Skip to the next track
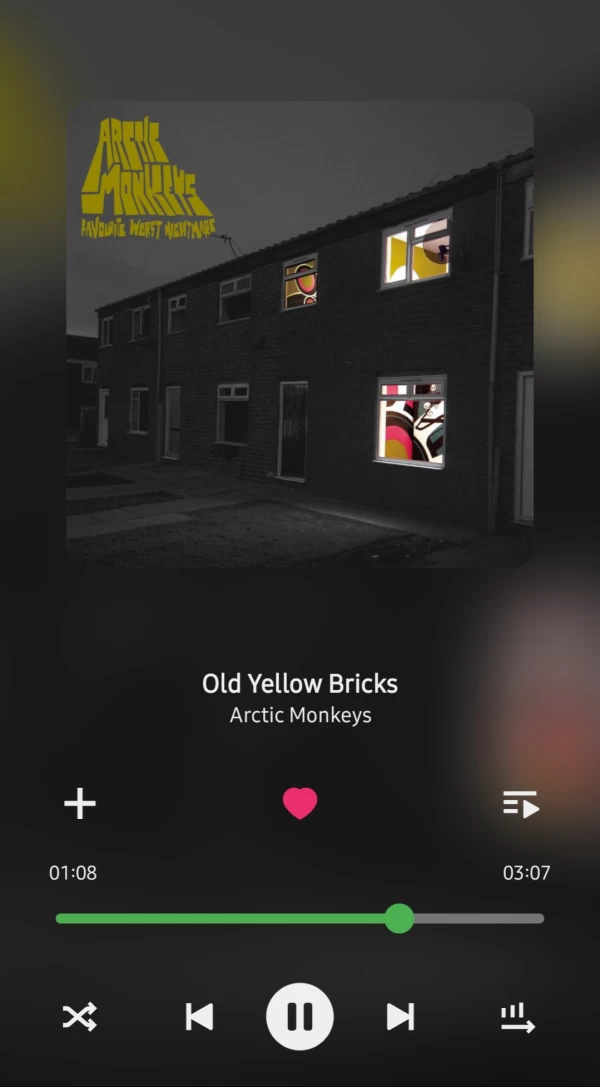 (400, 1017)
